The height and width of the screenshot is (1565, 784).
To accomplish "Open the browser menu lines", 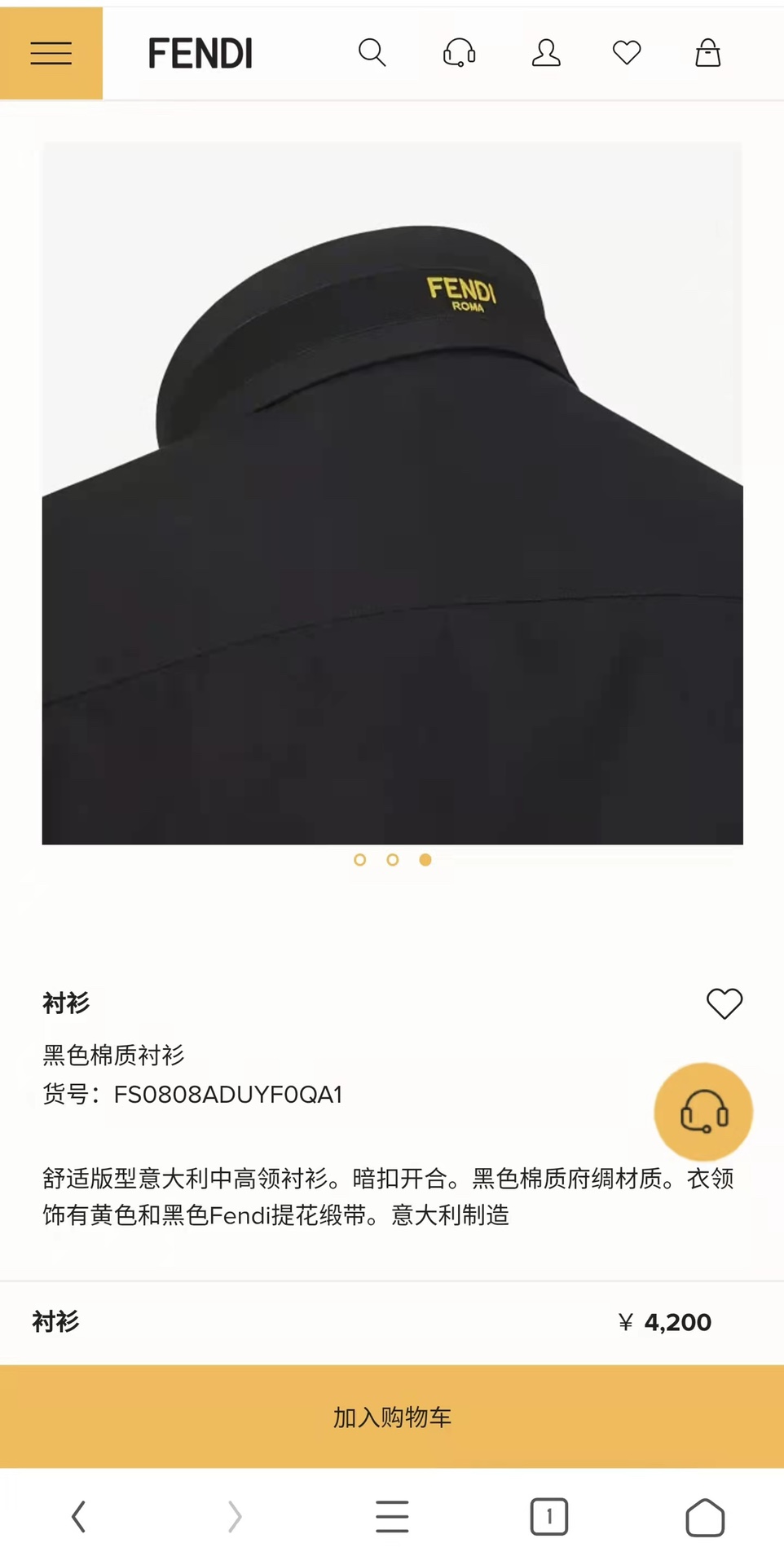I will coord(392,1517).
